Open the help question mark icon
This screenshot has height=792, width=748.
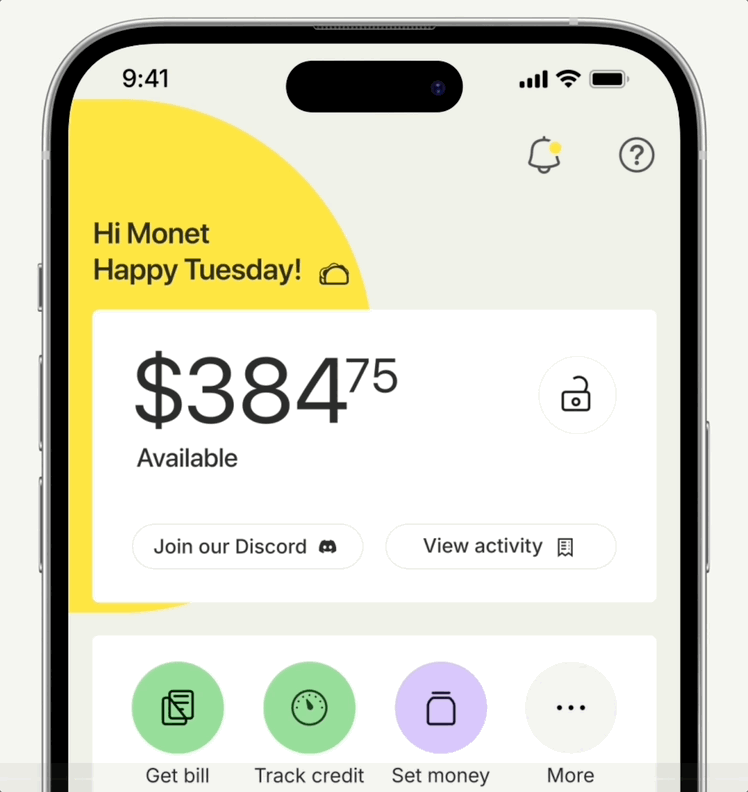637,155
